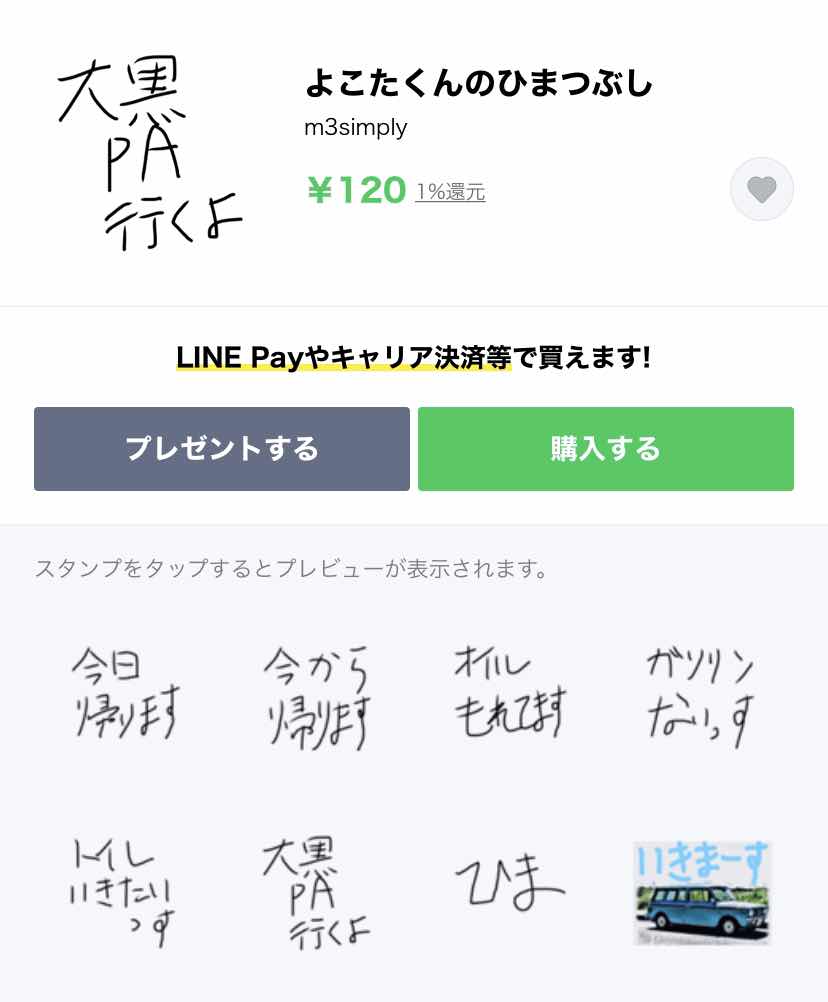
Task: Add the sticker set to wishlist with the heart
Action: (x=761, y=189)
